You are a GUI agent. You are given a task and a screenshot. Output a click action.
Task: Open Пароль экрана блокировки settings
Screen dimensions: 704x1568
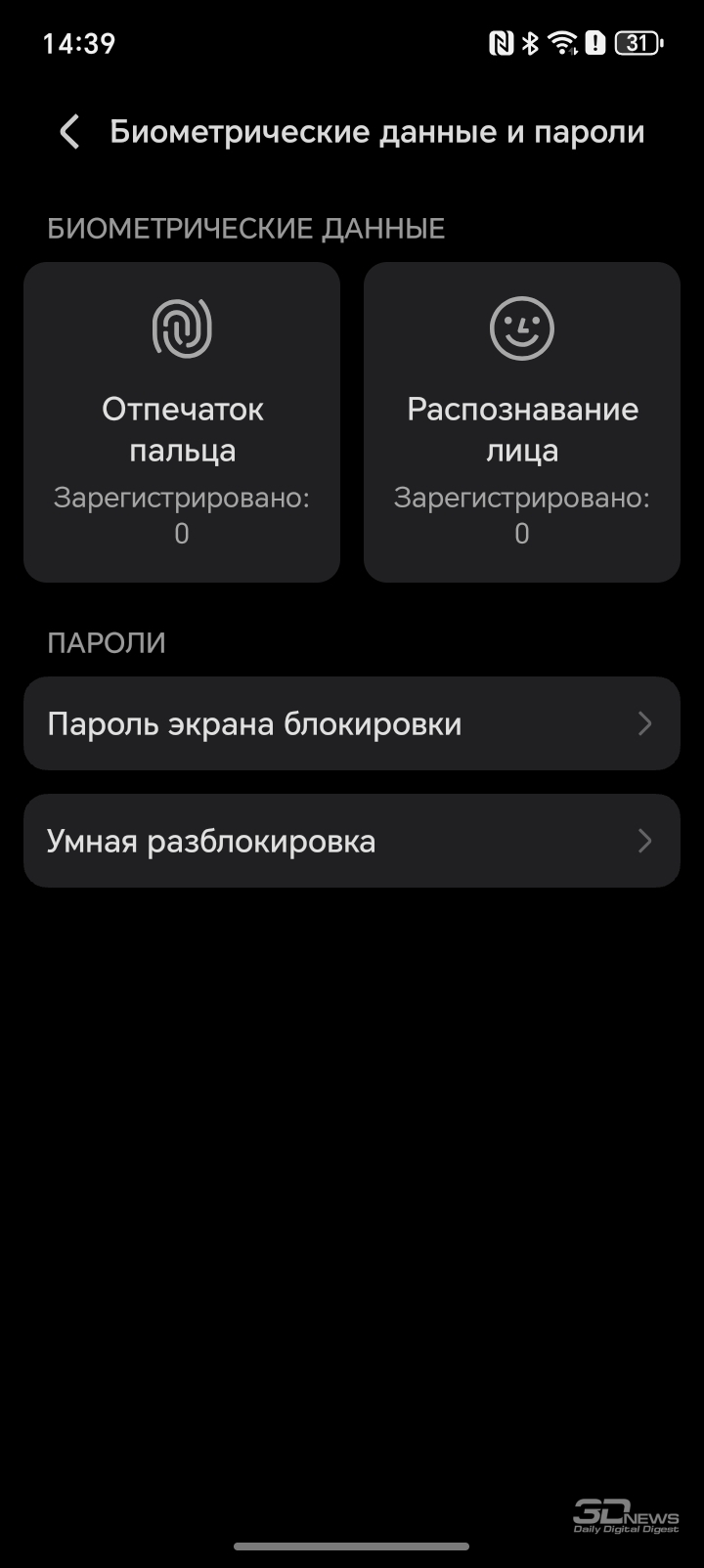pyautogui.click(x=352, y=724)
